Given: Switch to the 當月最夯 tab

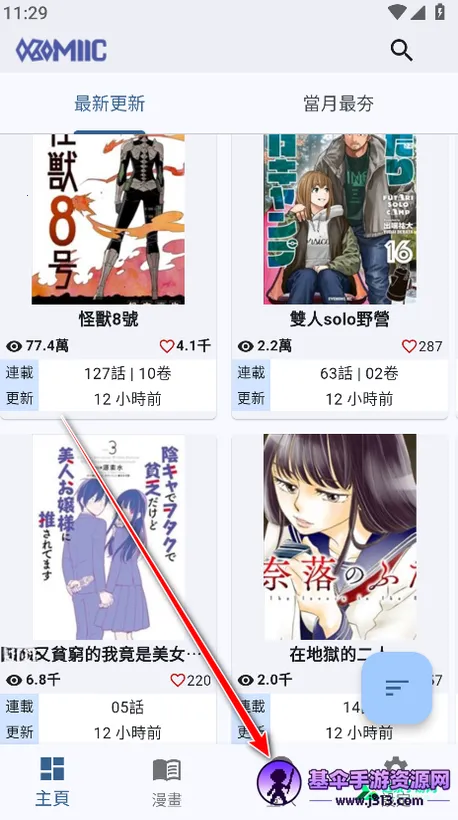Looking at the screenshot, I should click(339, 104).
